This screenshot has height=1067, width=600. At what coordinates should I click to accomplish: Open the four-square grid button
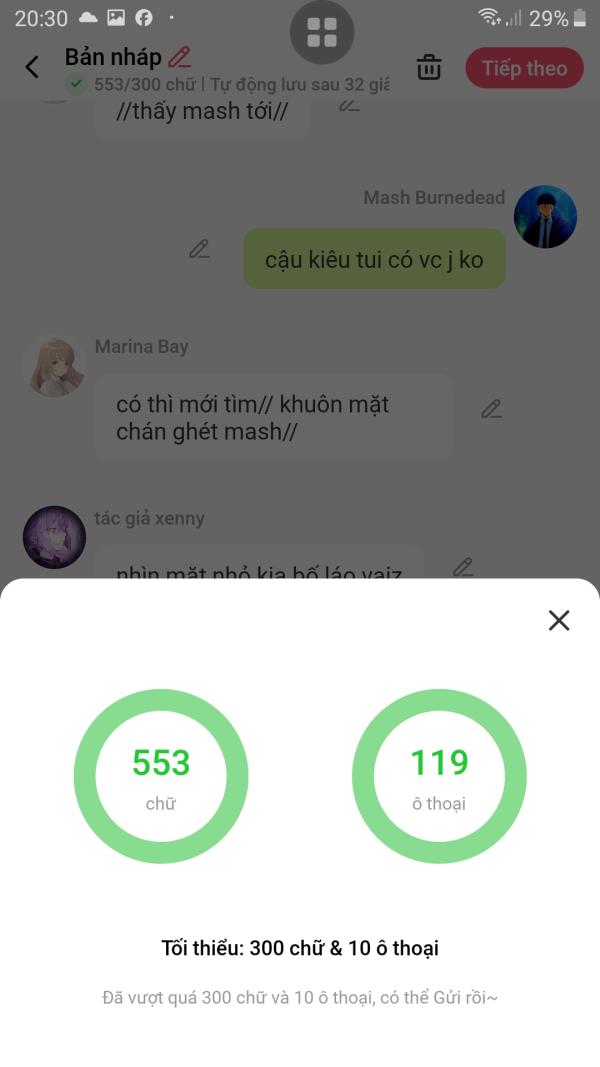(x=322, y=32)
